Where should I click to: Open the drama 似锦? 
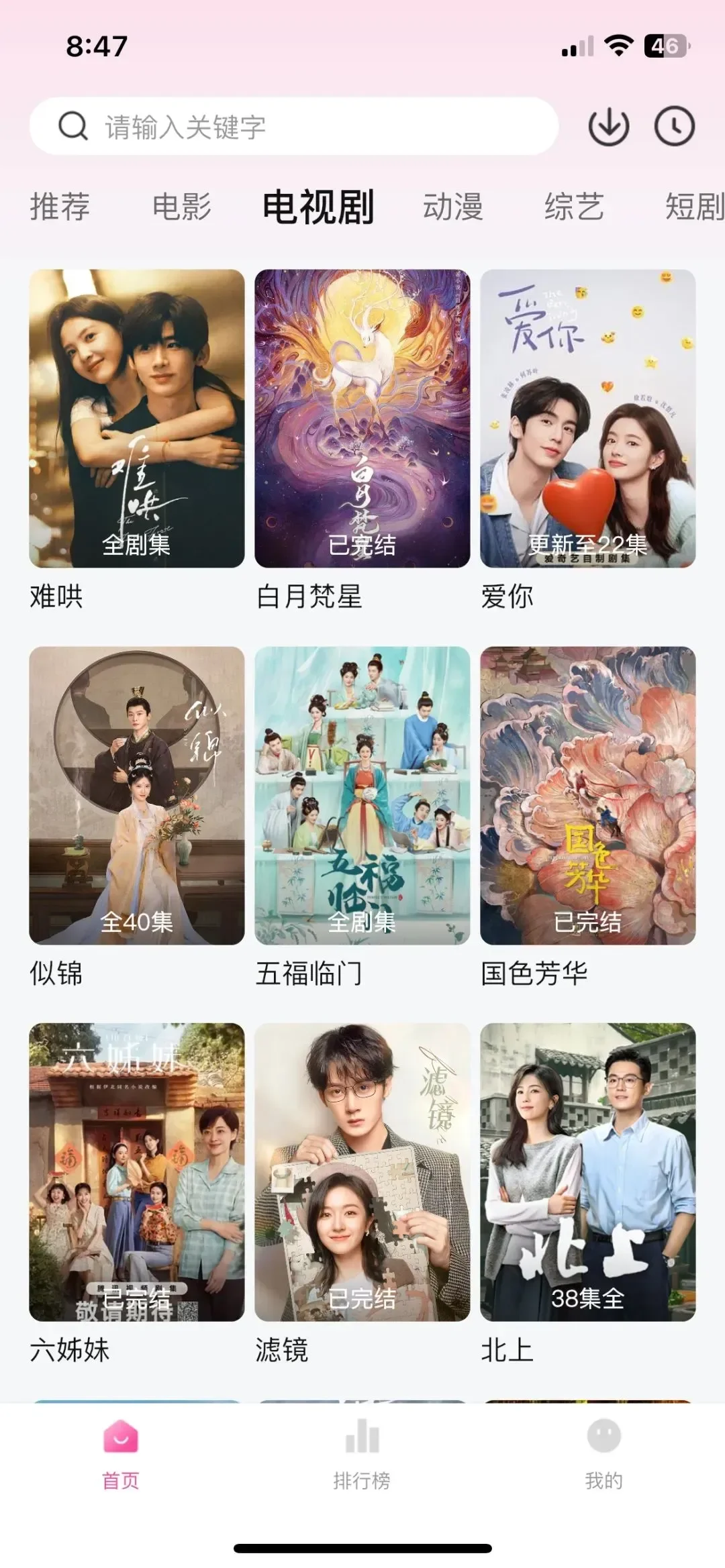coord(137,796)
